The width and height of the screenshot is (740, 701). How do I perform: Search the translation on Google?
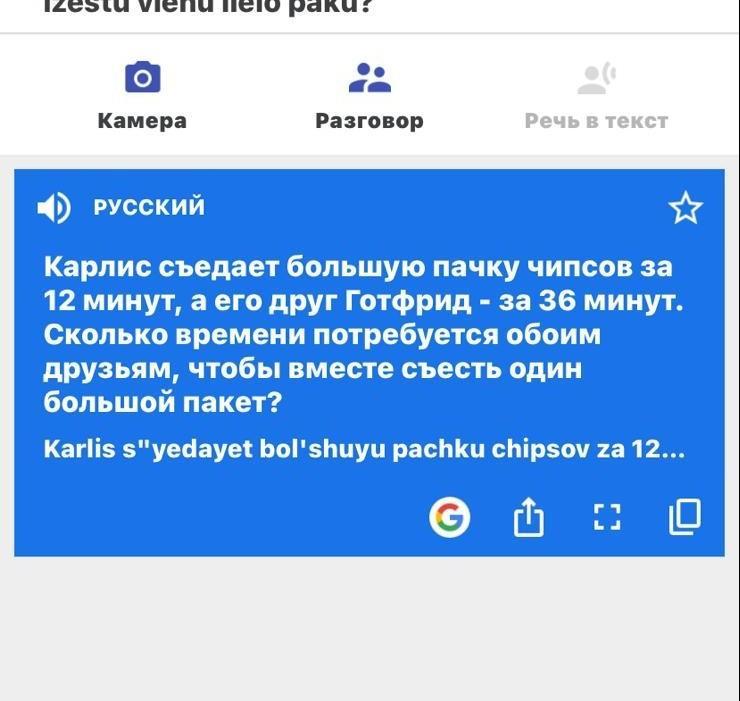(450, 517)
